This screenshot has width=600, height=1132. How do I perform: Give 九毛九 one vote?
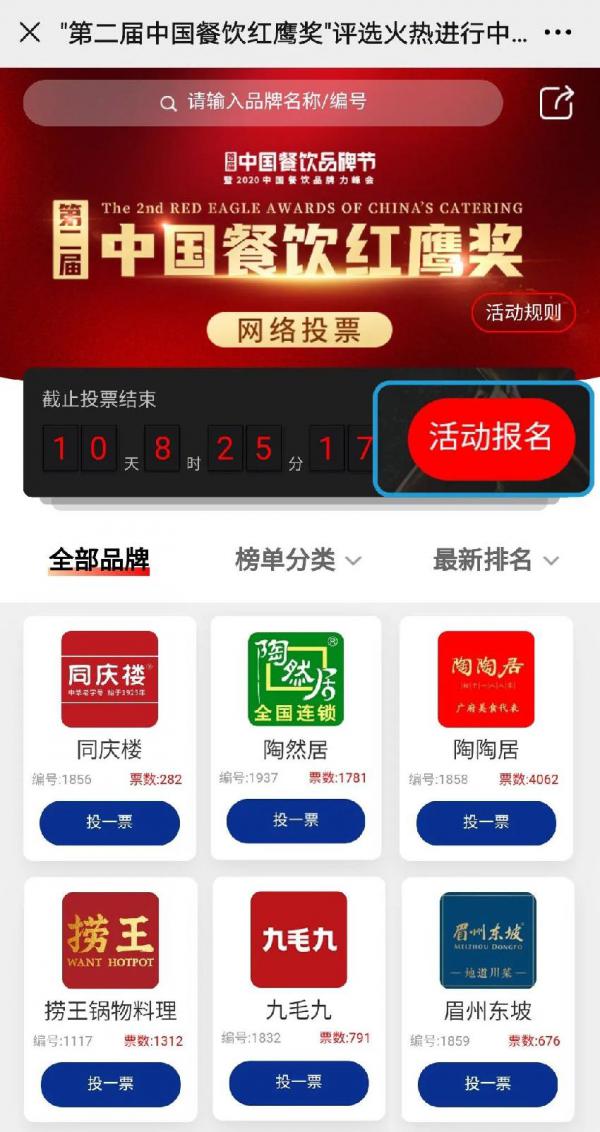pos(299,1082)
